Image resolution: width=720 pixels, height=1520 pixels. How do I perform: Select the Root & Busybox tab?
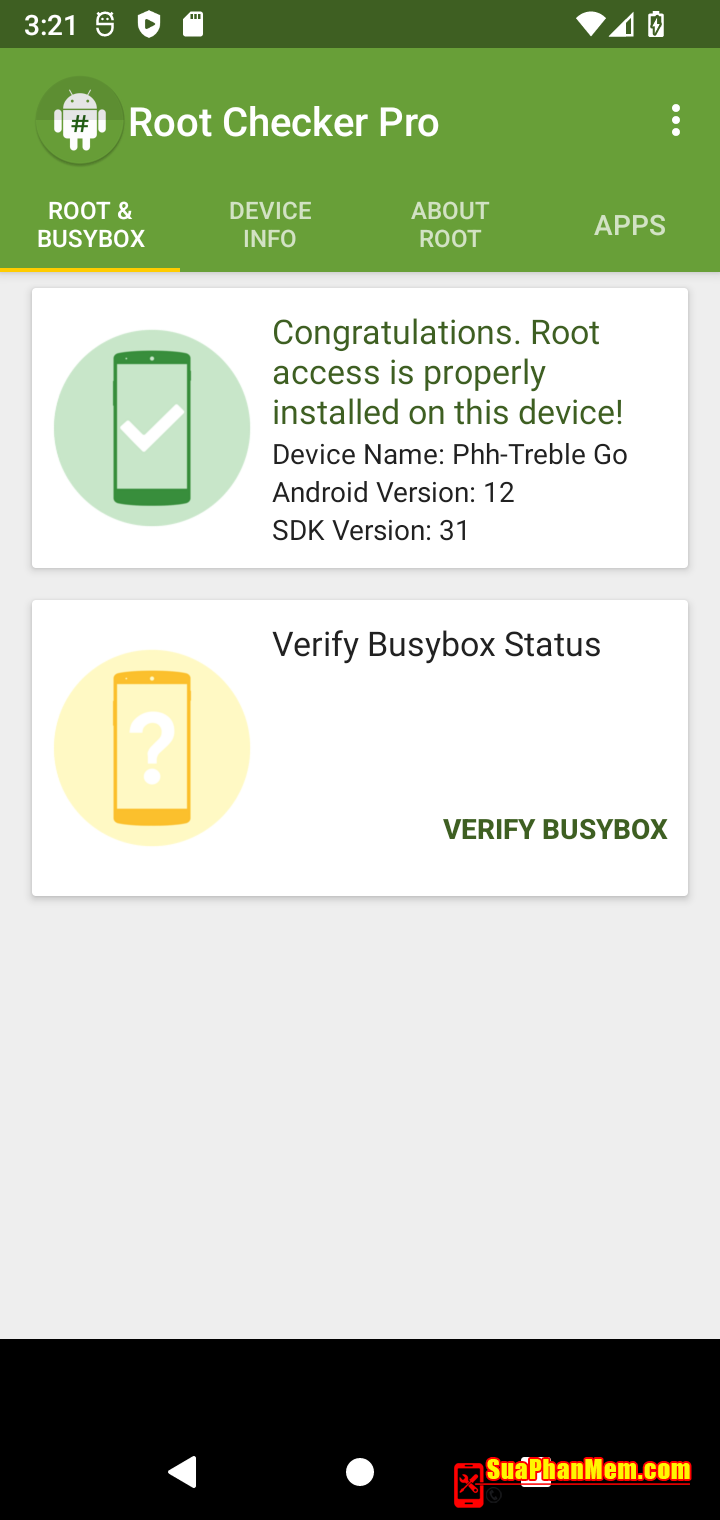(x=91, y=224)
